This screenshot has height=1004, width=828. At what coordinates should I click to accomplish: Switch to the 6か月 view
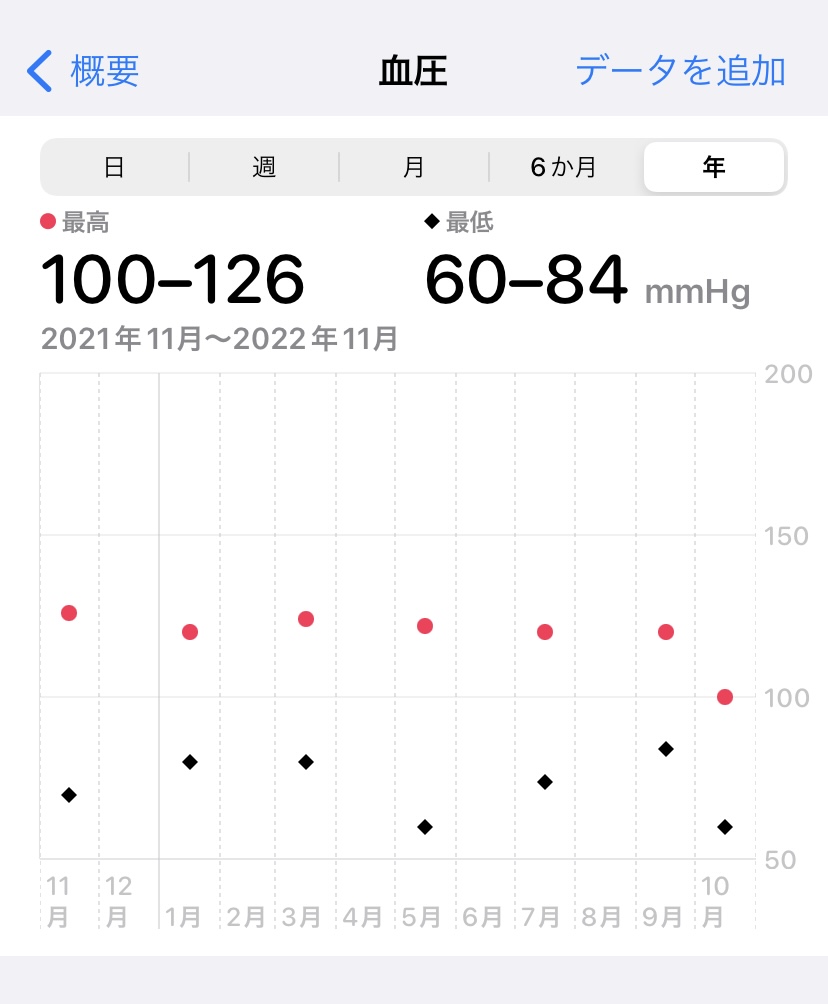click(564, 167)
